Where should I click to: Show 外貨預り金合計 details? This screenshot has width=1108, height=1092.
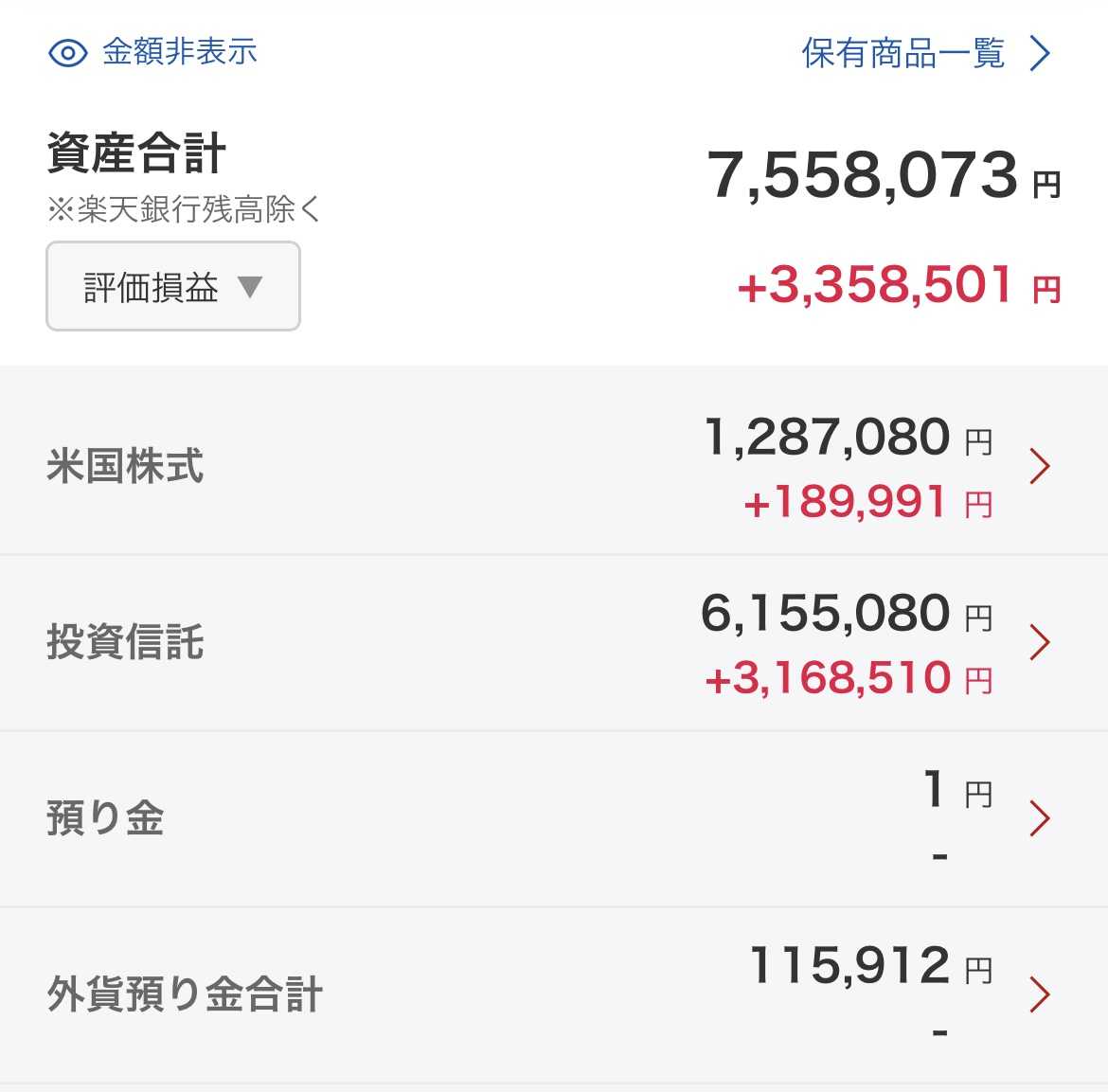tap(553, 994)
